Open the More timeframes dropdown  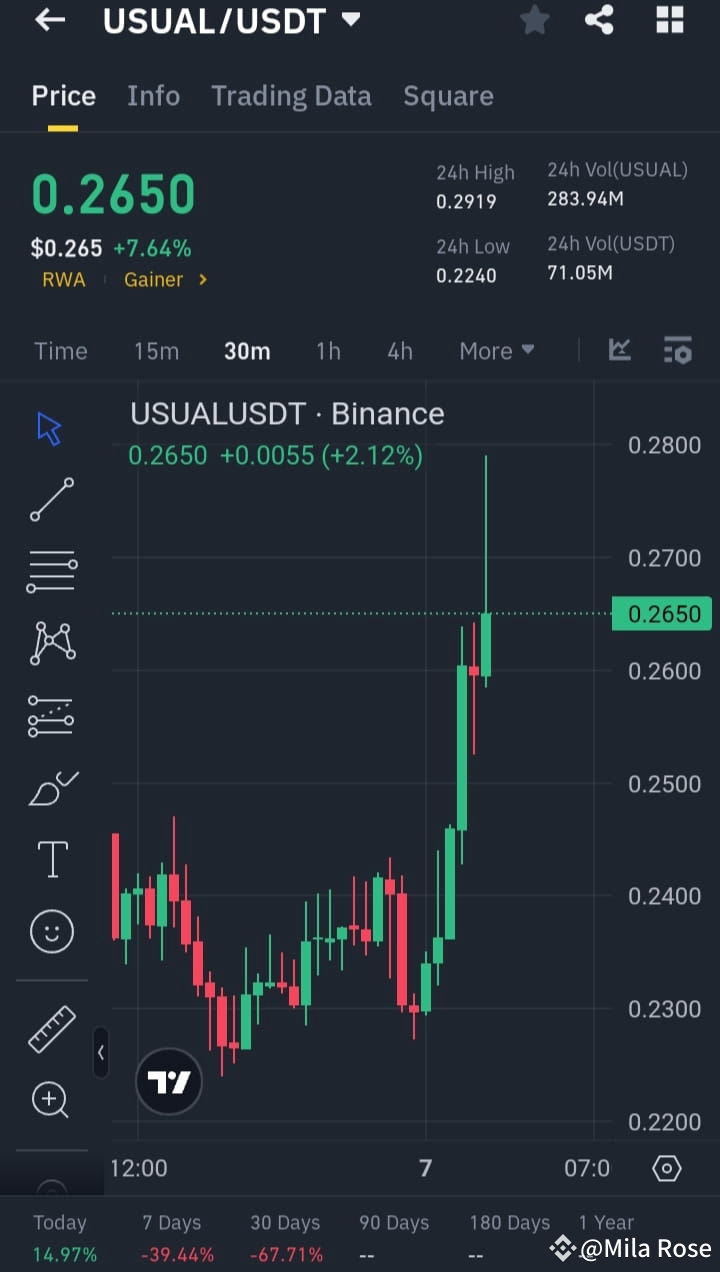[496, 351]
